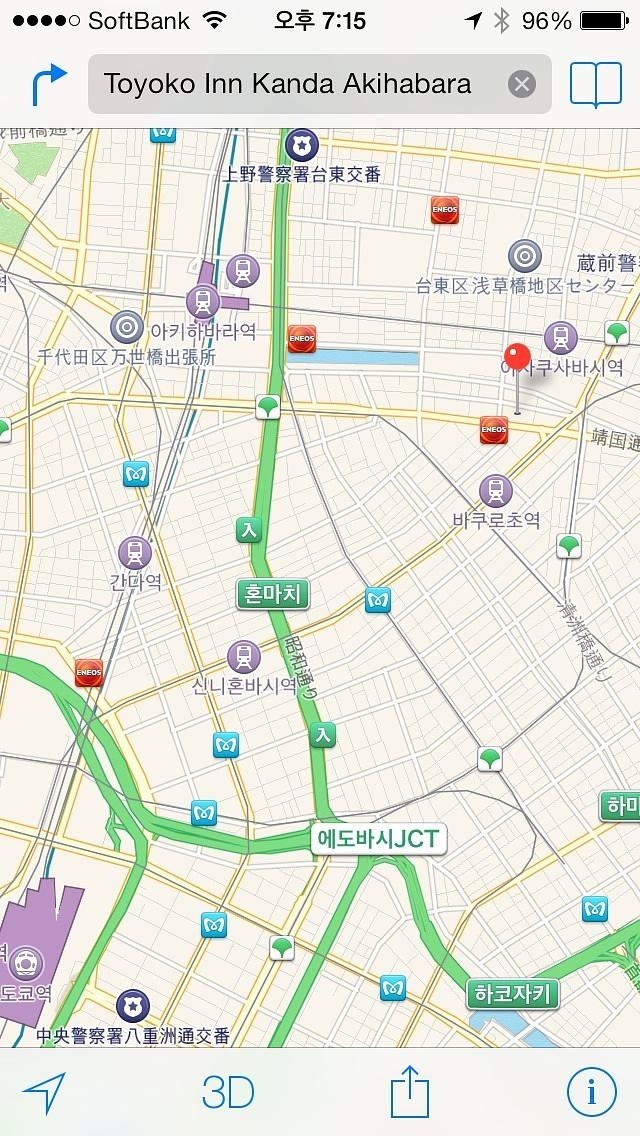
Task: Clear the search text
Action: pyautogui.click(x=521, y=84)
